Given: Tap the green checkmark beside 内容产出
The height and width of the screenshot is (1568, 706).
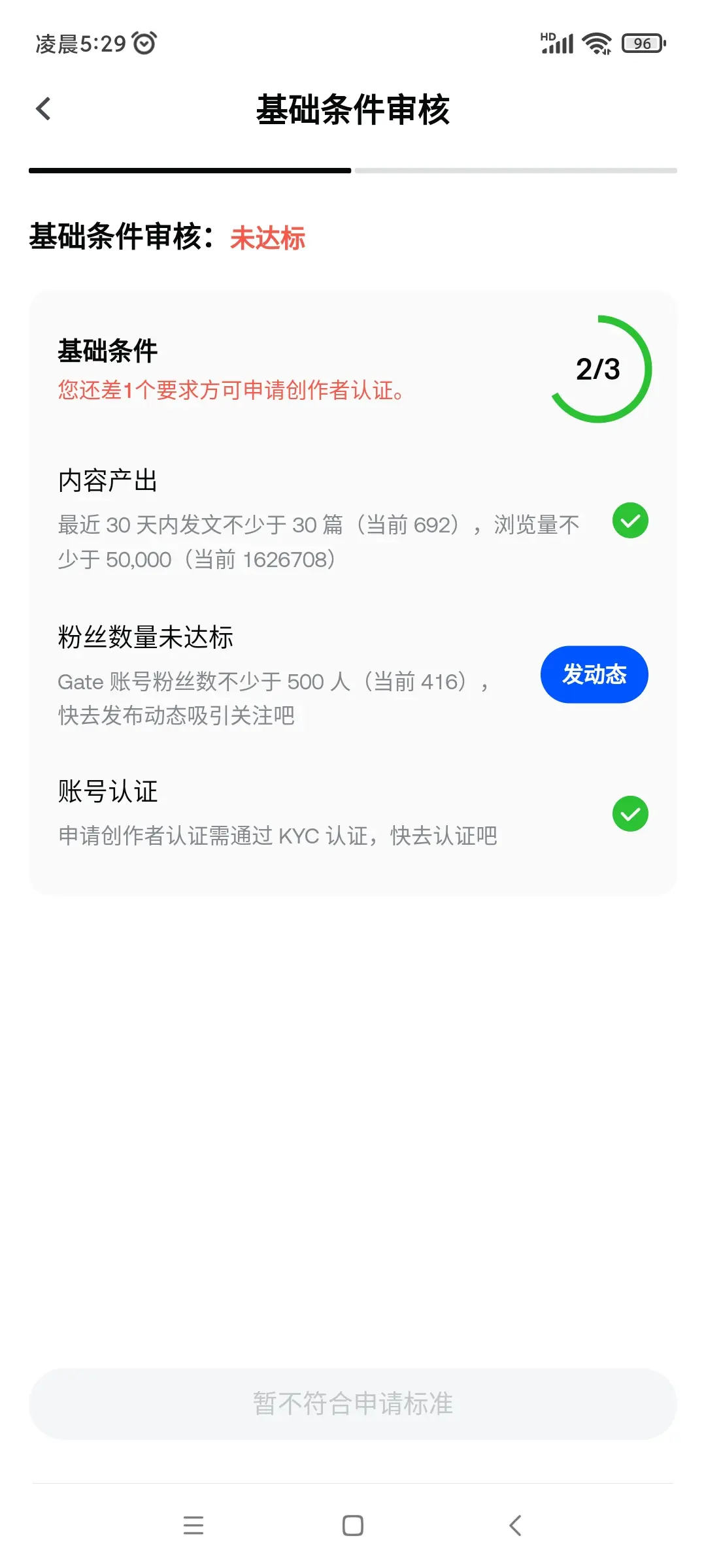Looking at the screenshot, I should [630, 521].
